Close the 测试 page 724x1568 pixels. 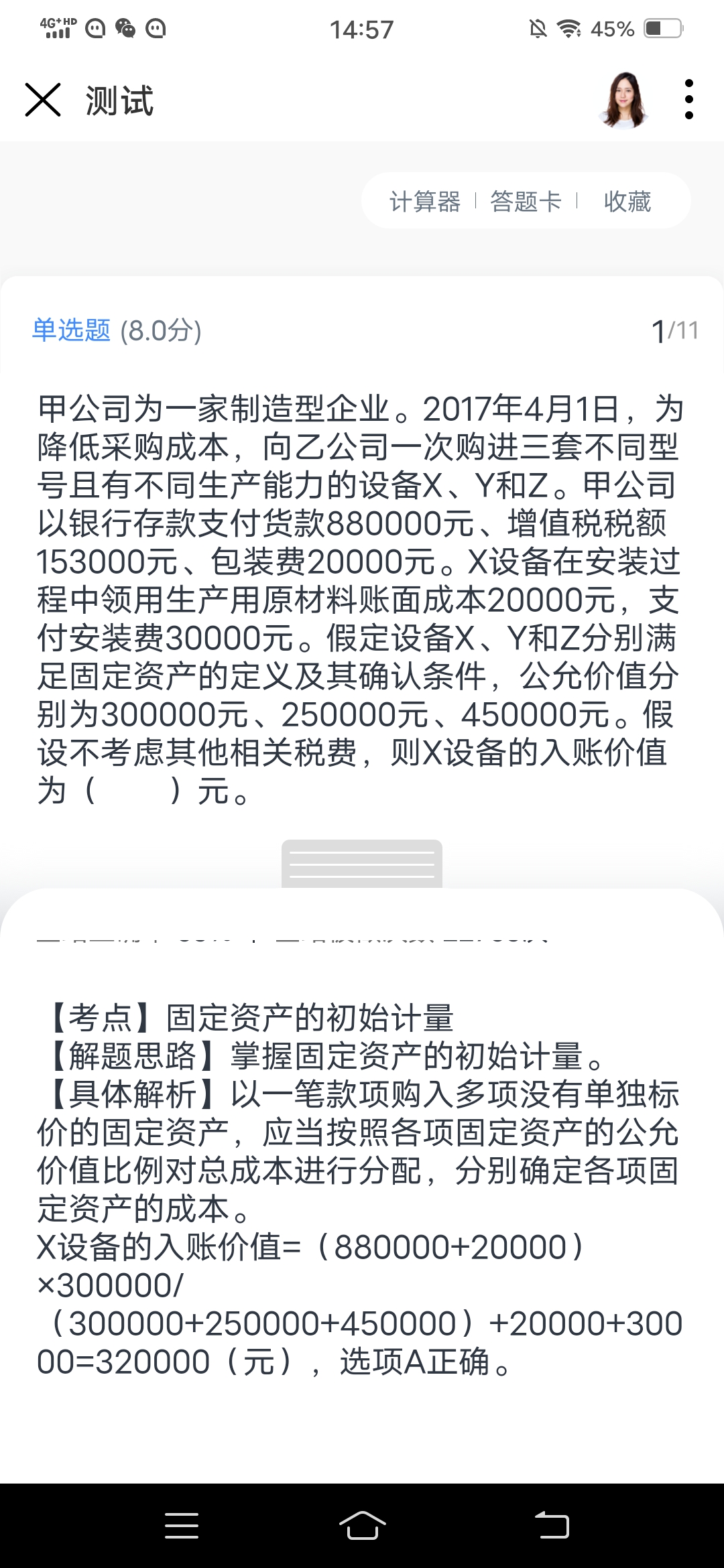pyautogui.click(x=43, y=100)
